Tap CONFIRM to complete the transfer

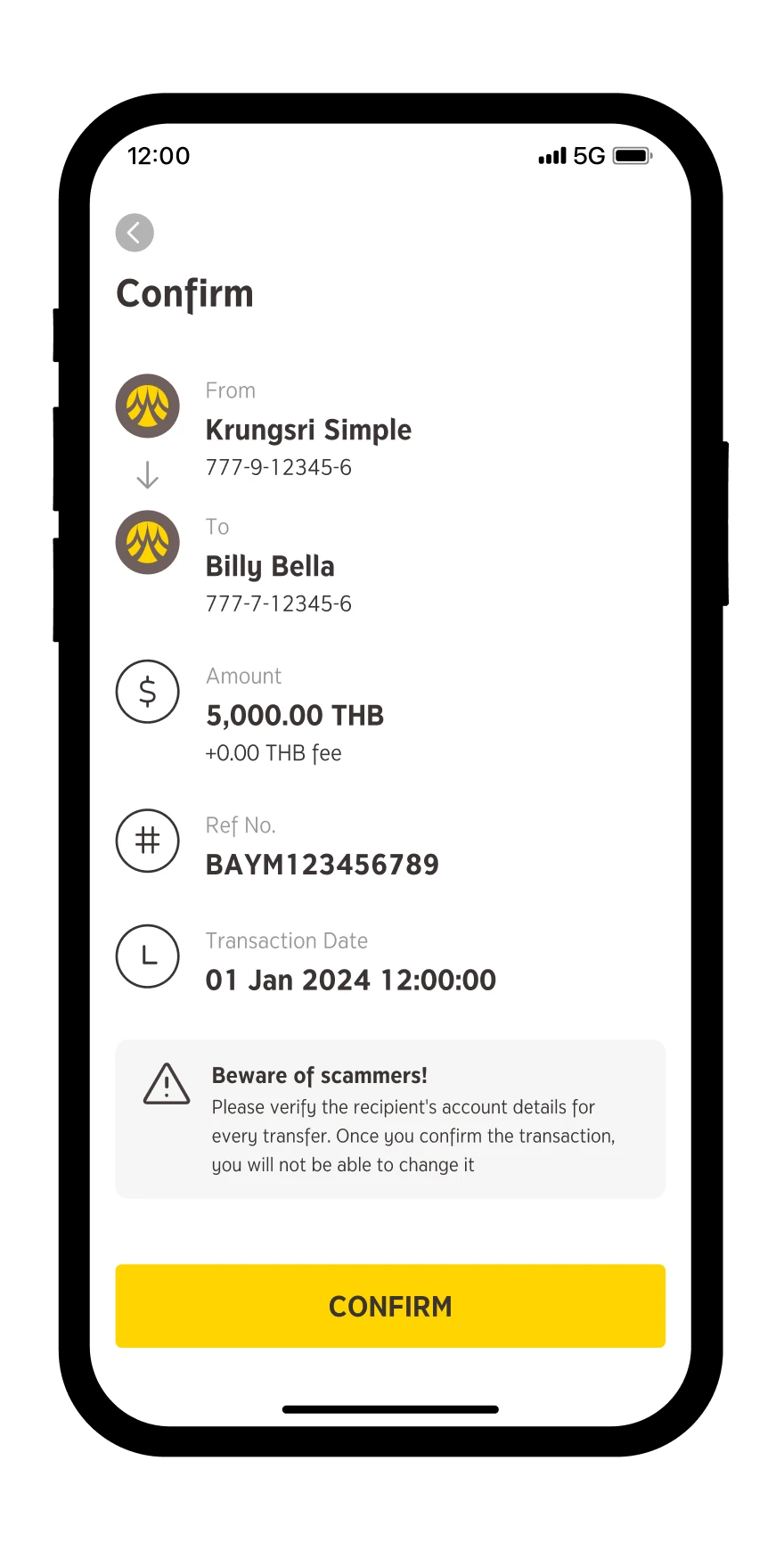[x=390, y=1306]
